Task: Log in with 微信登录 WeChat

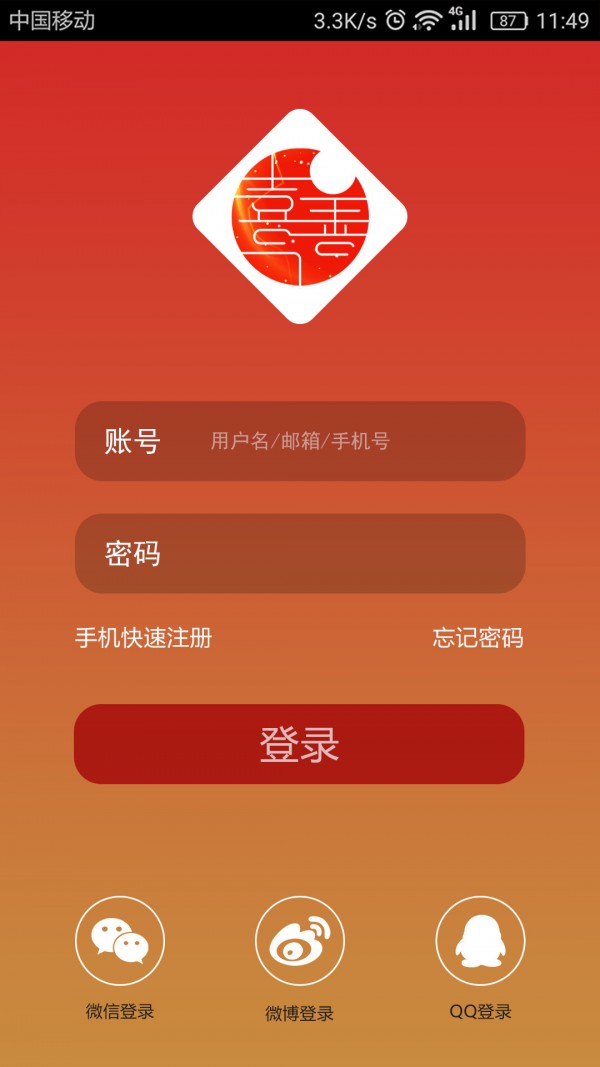Action: tap(120, 941)
